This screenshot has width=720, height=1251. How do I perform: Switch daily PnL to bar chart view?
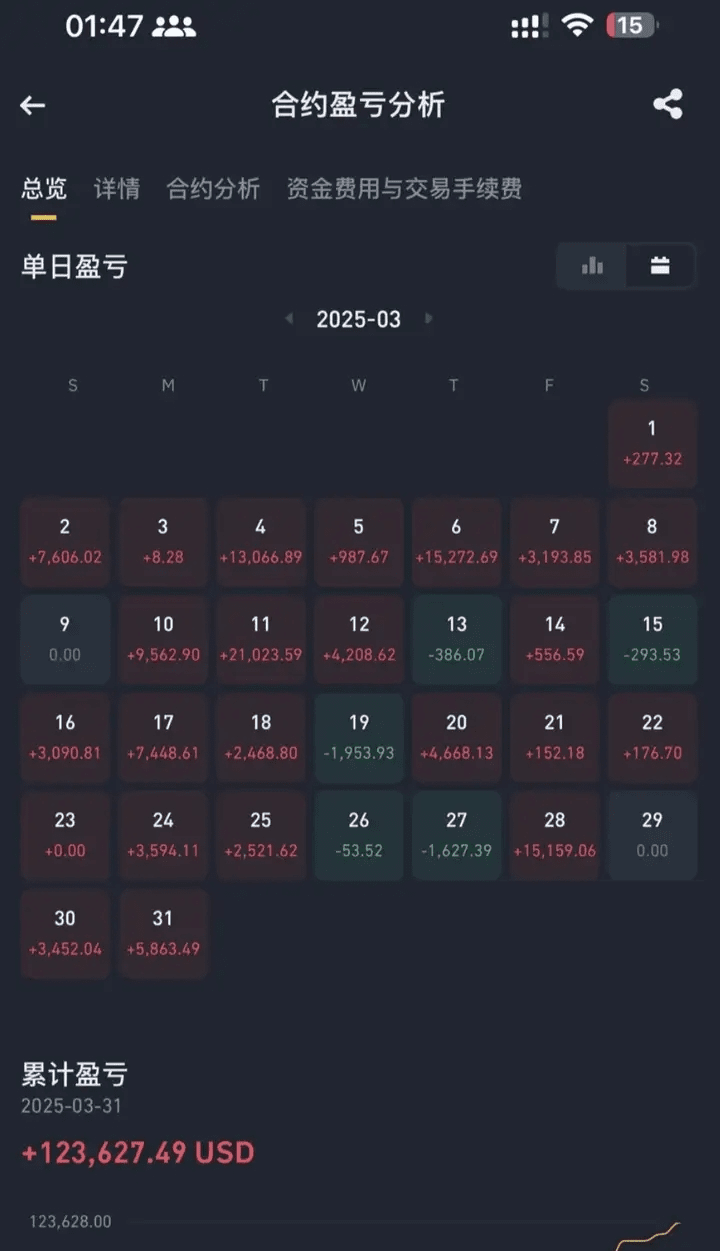[x=593, y=266]
